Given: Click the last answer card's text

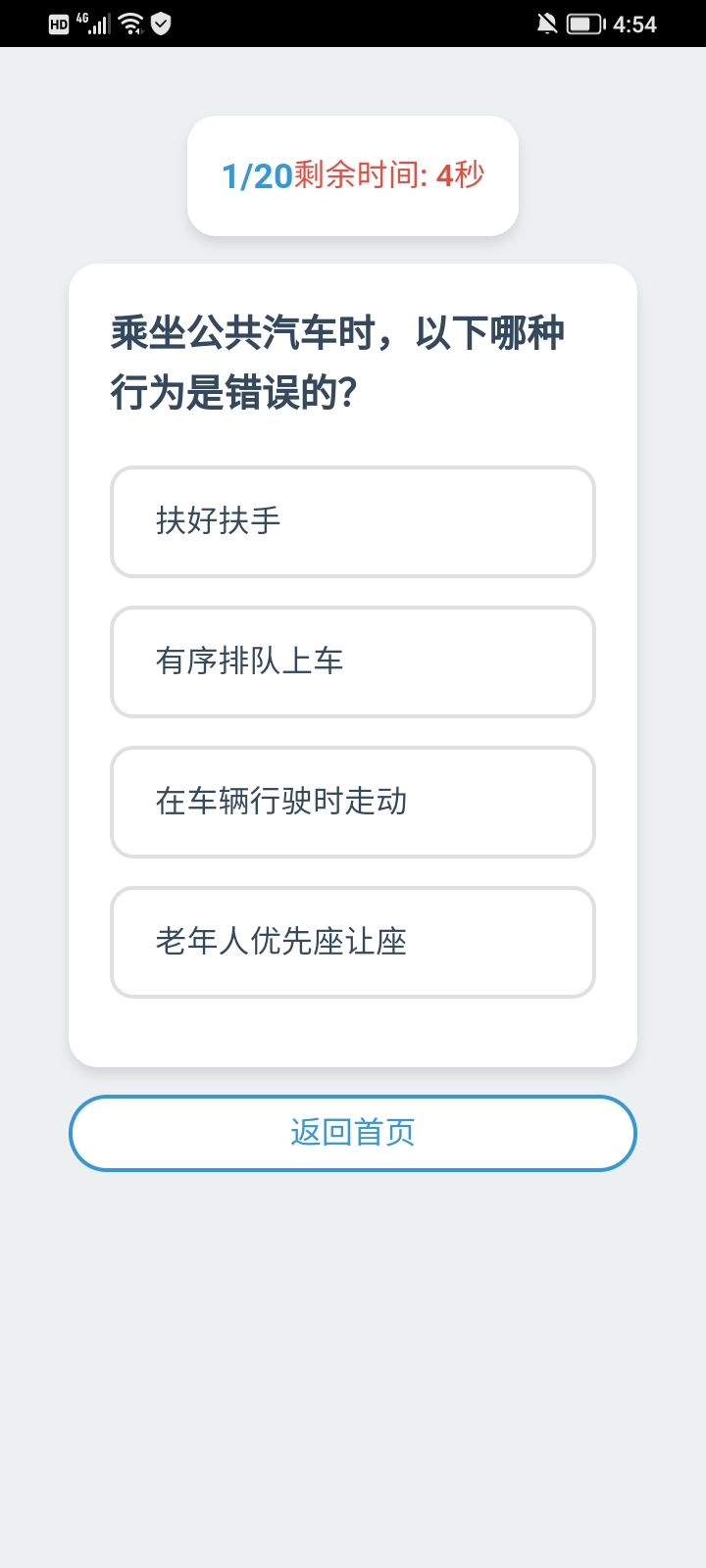Looking at the screenshot, I should 281,942.
